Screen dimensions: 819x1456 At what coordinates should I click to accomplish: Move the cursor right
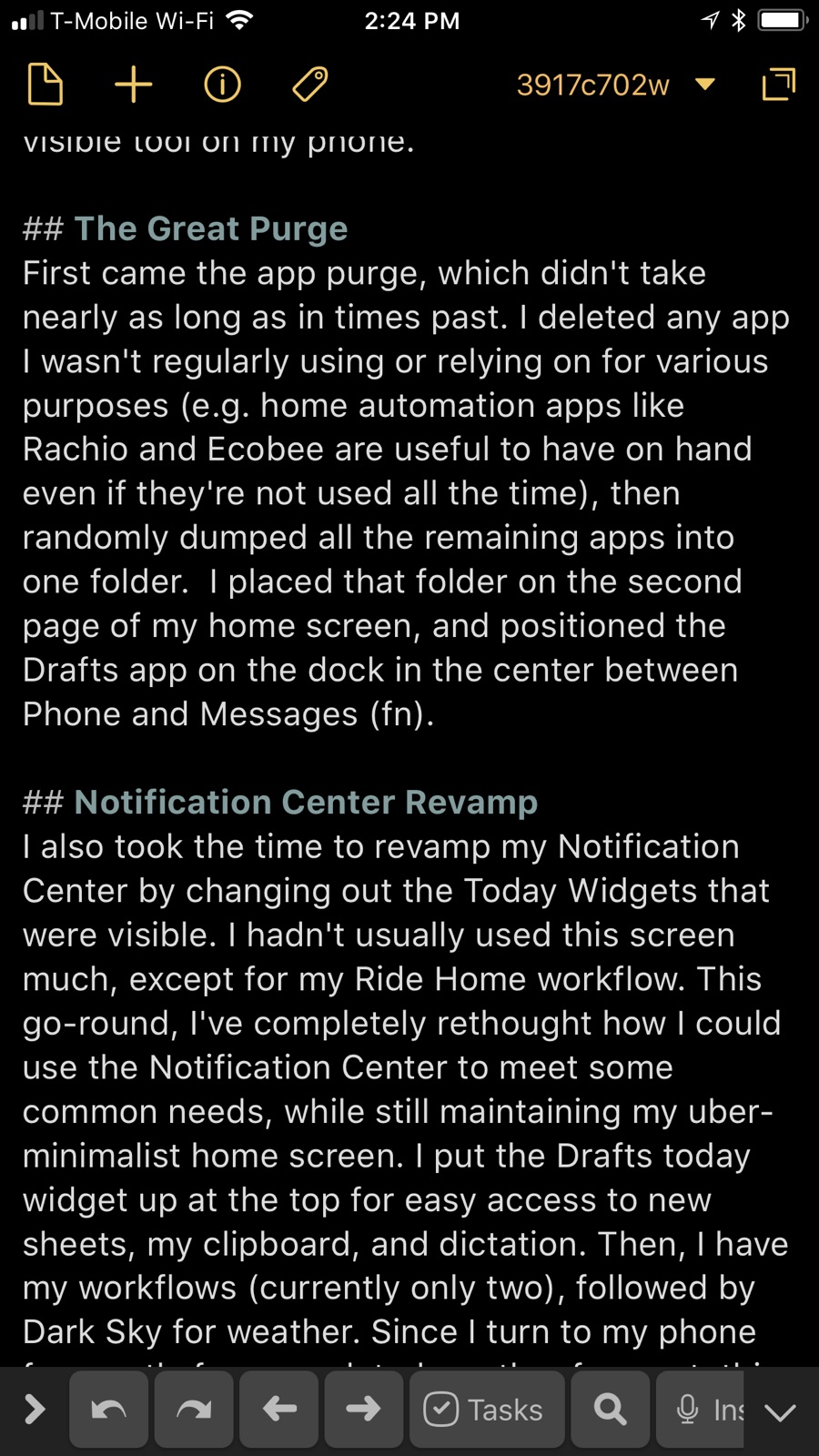pyautogui.click(x=364, y=1410)
